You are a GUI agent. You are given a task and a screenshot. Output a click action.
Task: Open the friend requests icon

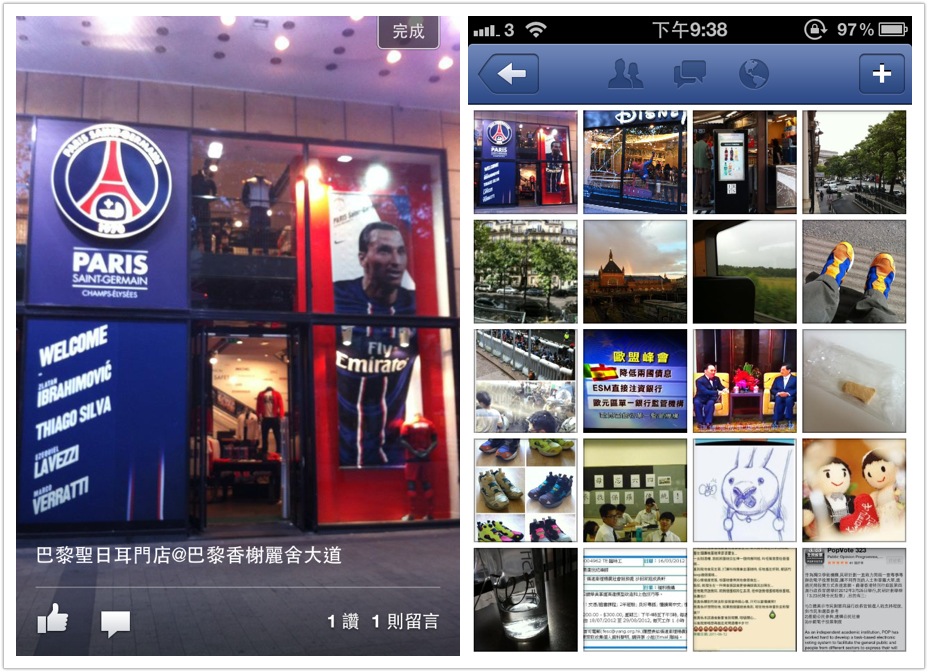(x=626, y=75)
